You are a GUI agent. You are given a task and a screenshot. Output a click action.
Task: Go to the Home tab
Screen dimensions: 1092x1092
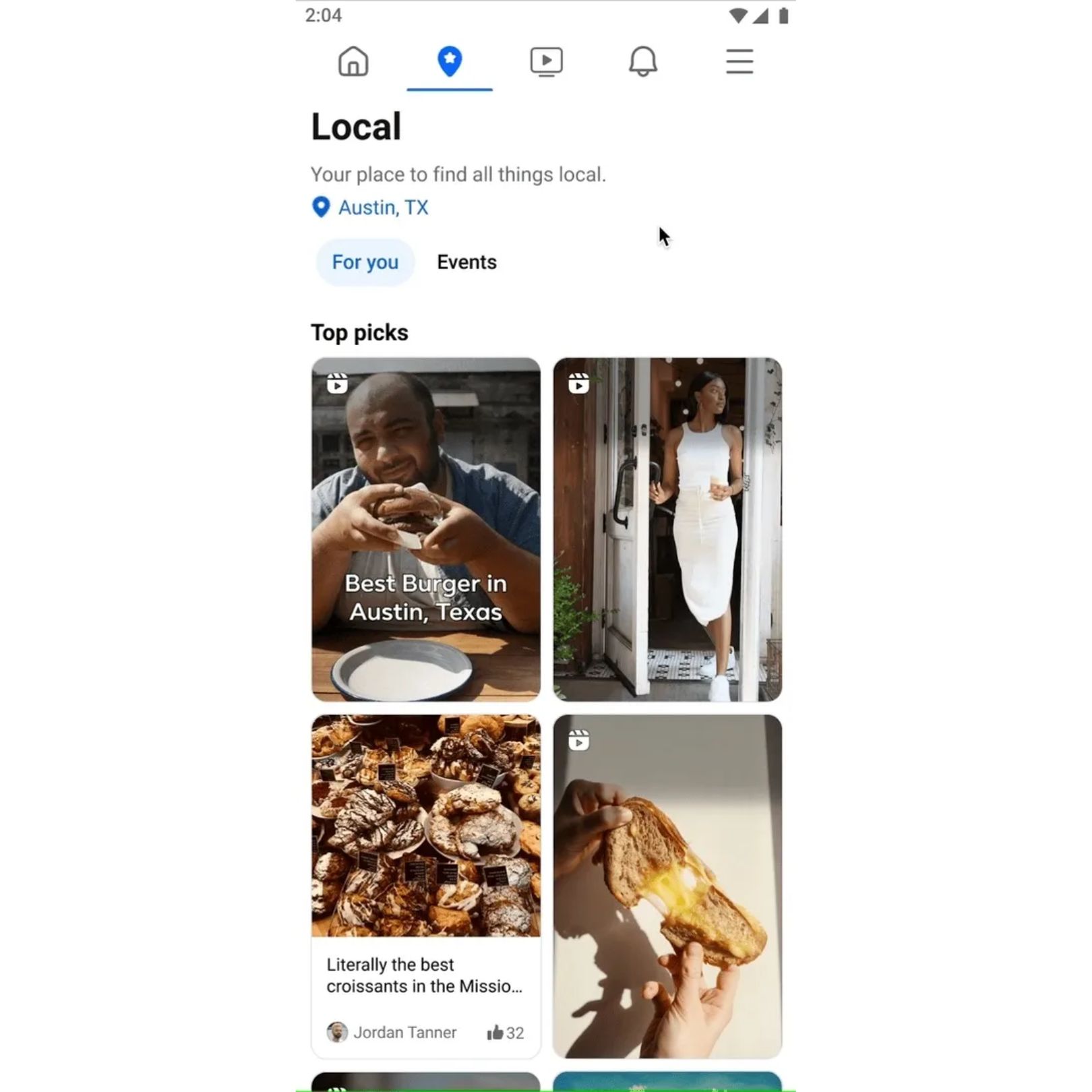pos(353,61)
